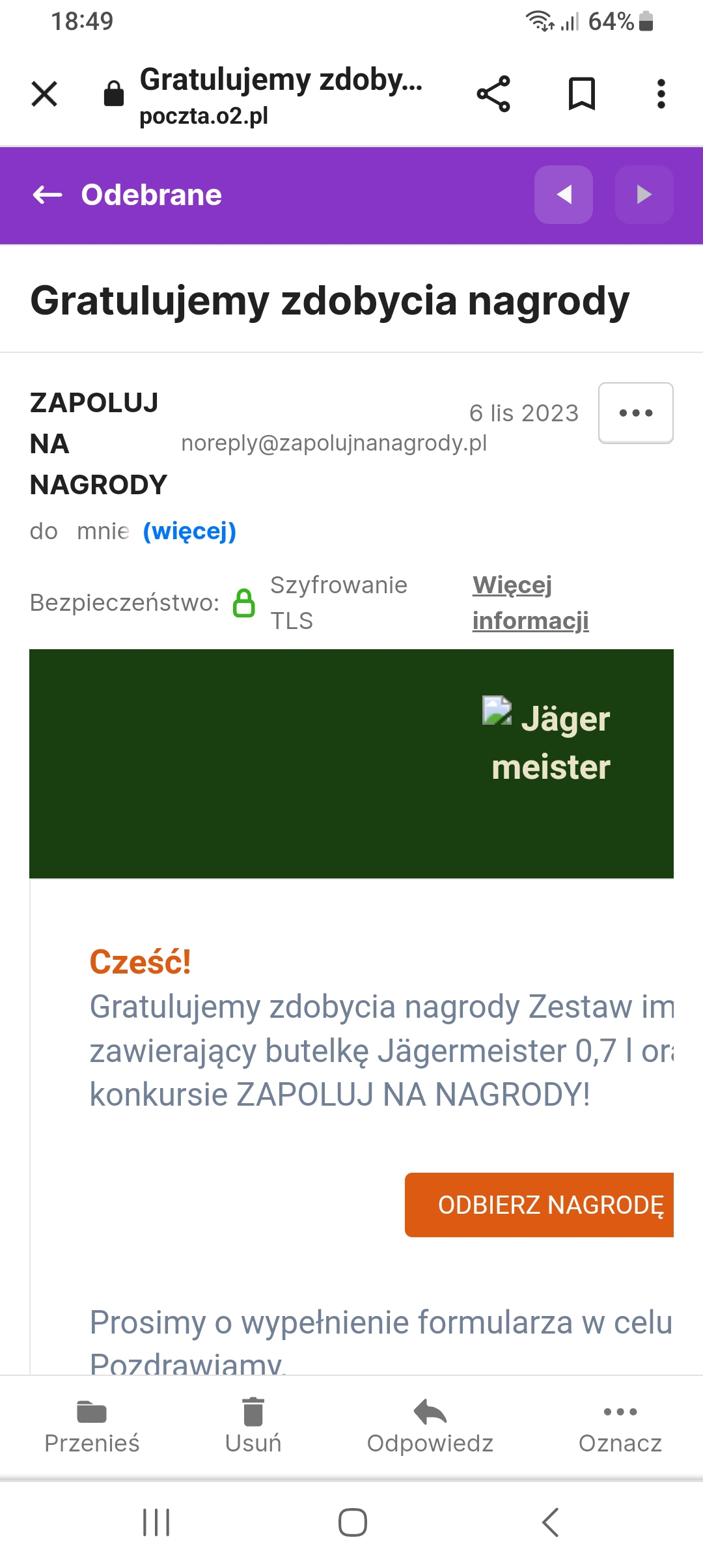Screen dimensions: 703x1568
Task: Expand recipients with (więcej)
Action: pos(189,531)
